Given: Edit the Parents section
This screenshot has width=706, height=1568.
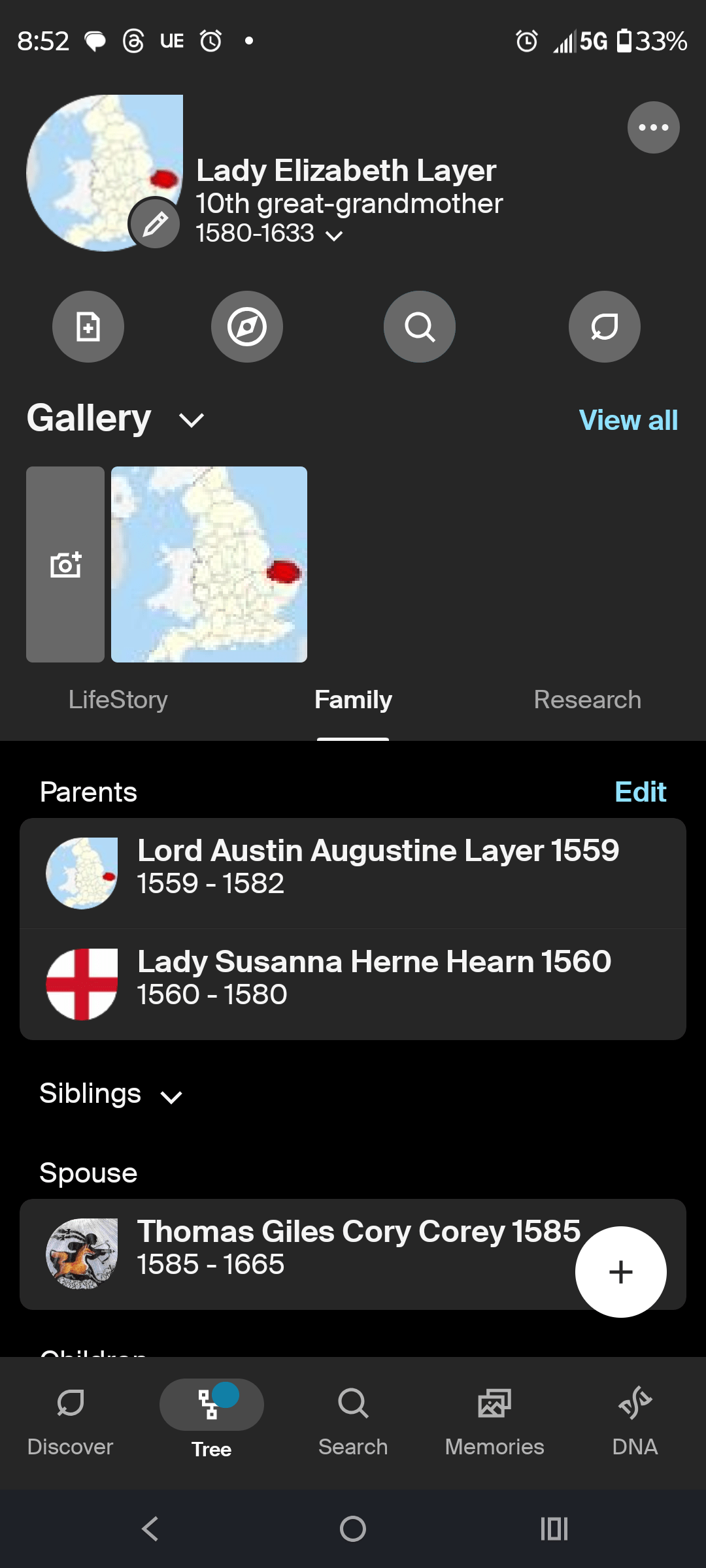Looking at the screenshot, I should (640, 791).
